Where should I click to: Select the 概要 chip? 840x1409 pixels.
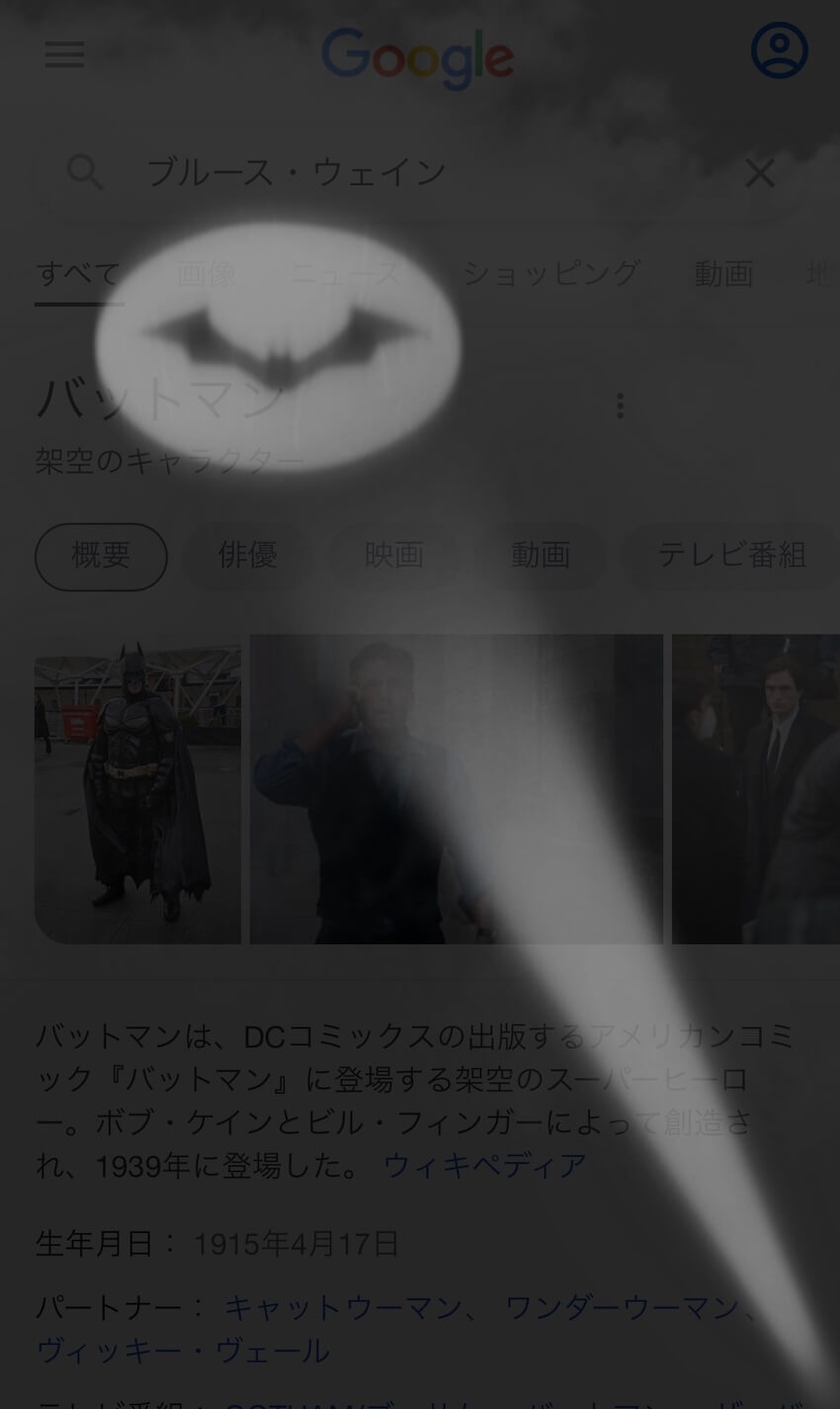101,556
